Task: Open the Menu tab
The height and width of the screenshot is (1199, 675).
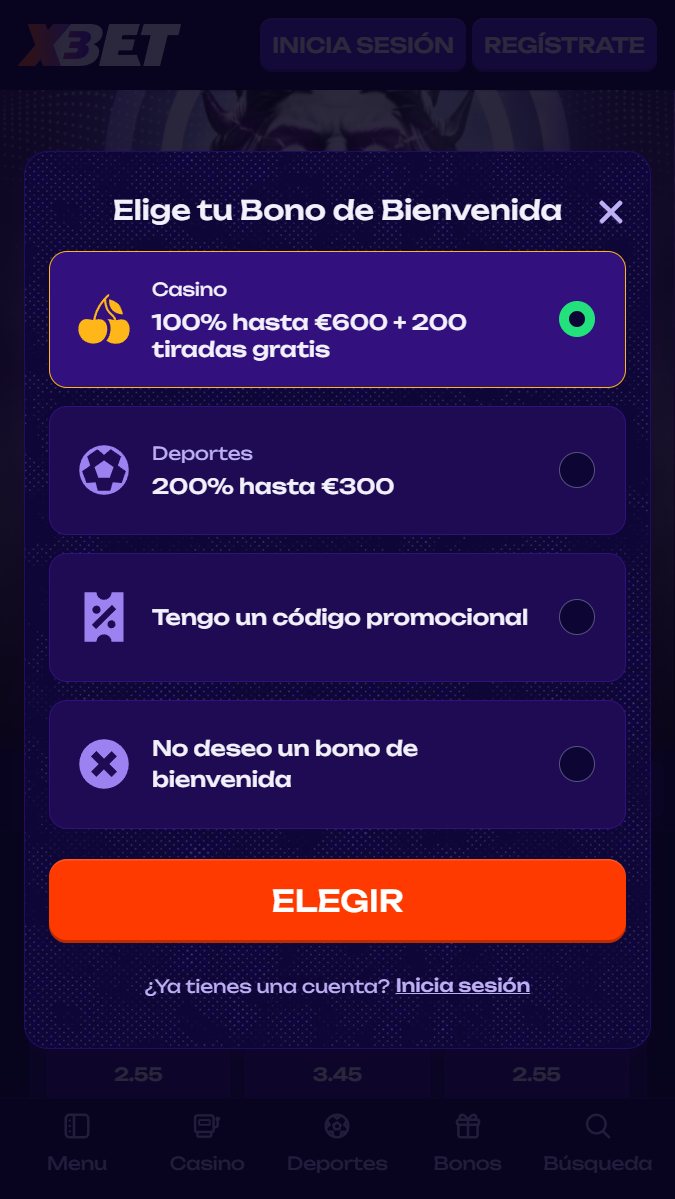Action: [77, 1144]
